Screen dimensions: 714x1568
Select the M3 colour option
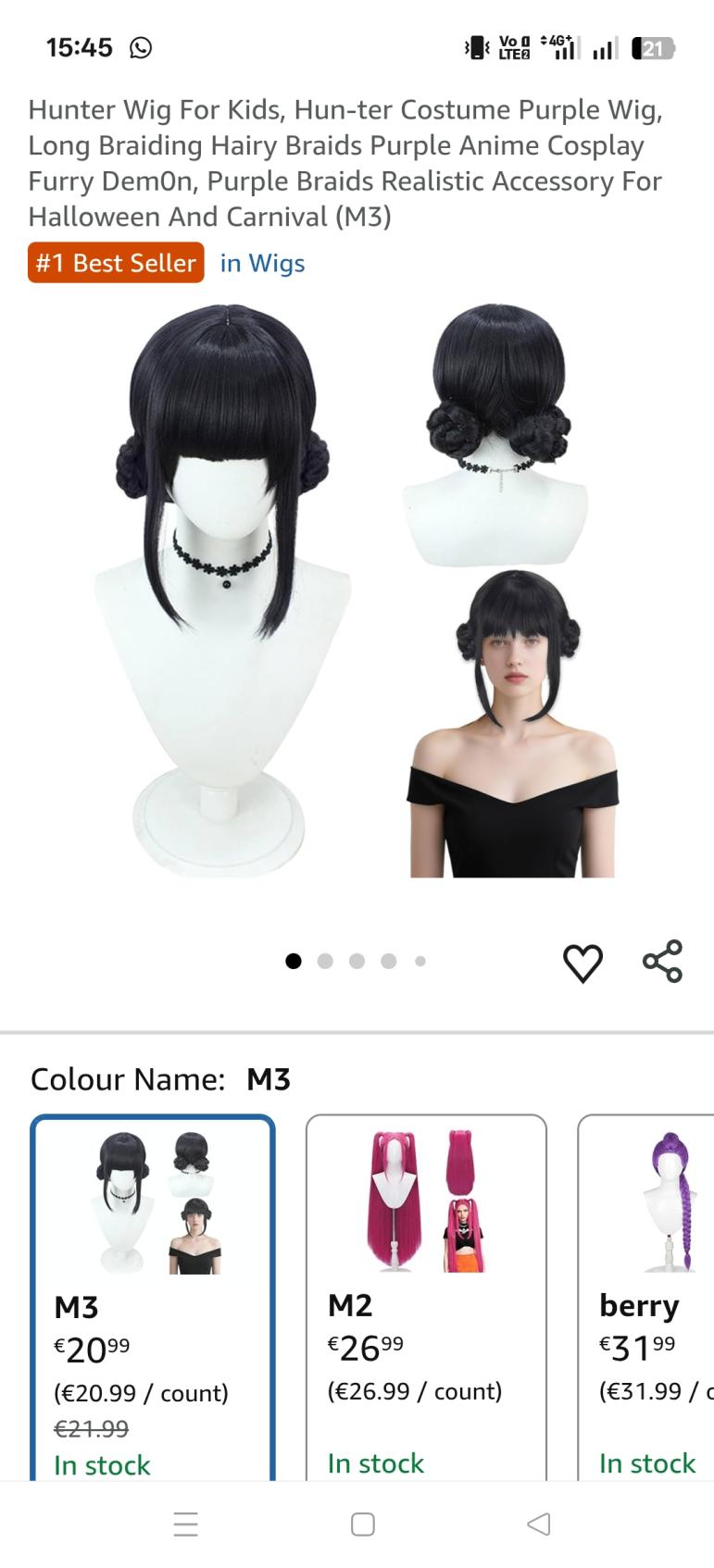(x=153, y=1296)
